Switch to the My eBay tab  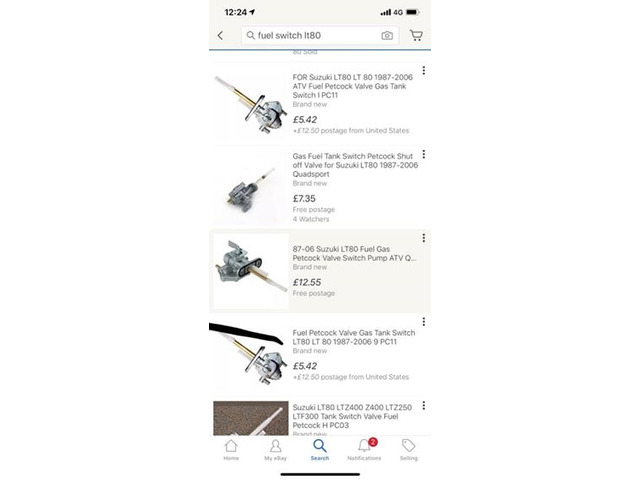(x=274, y=449)
